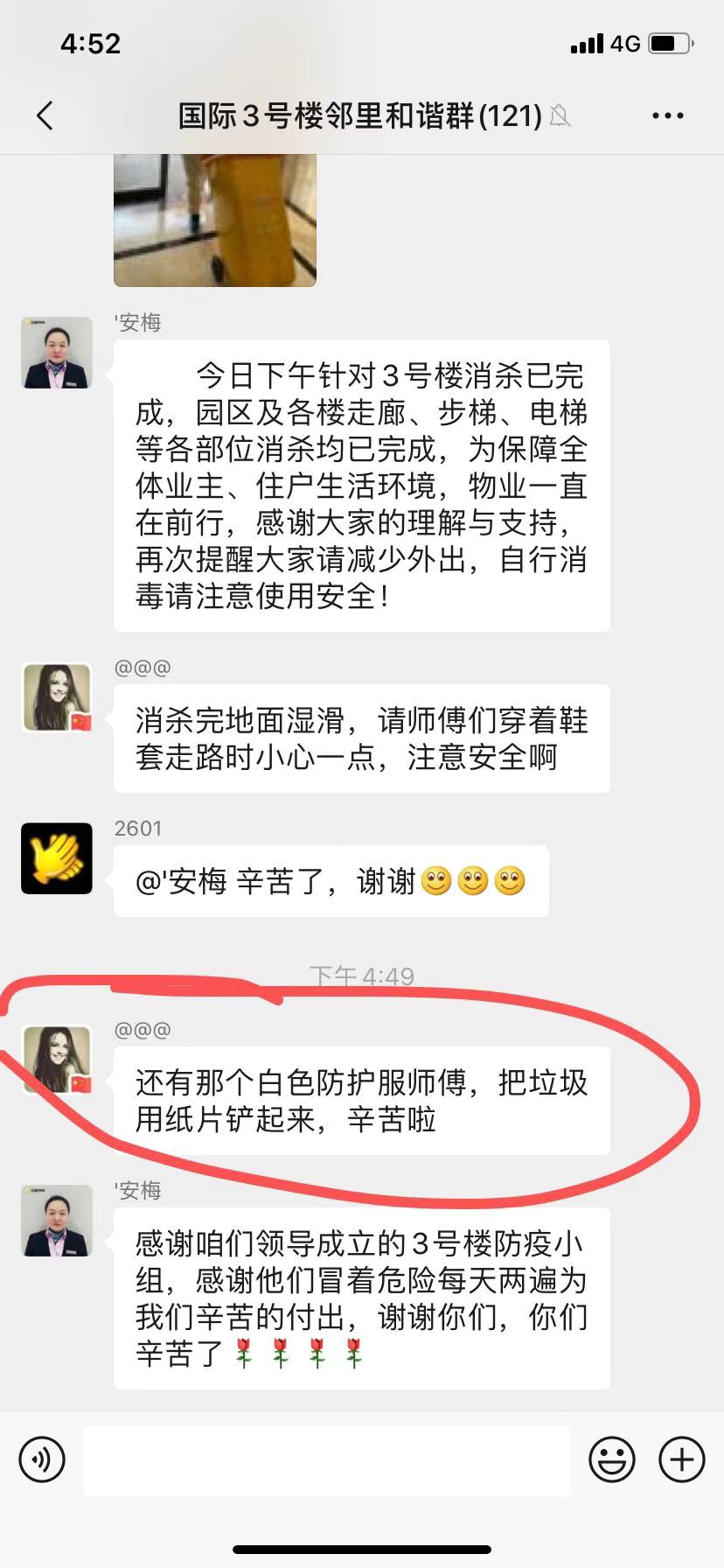This screenshot has width=724, height=1568.
Task: View the profile of user 2601
Action: click(57, 858)
